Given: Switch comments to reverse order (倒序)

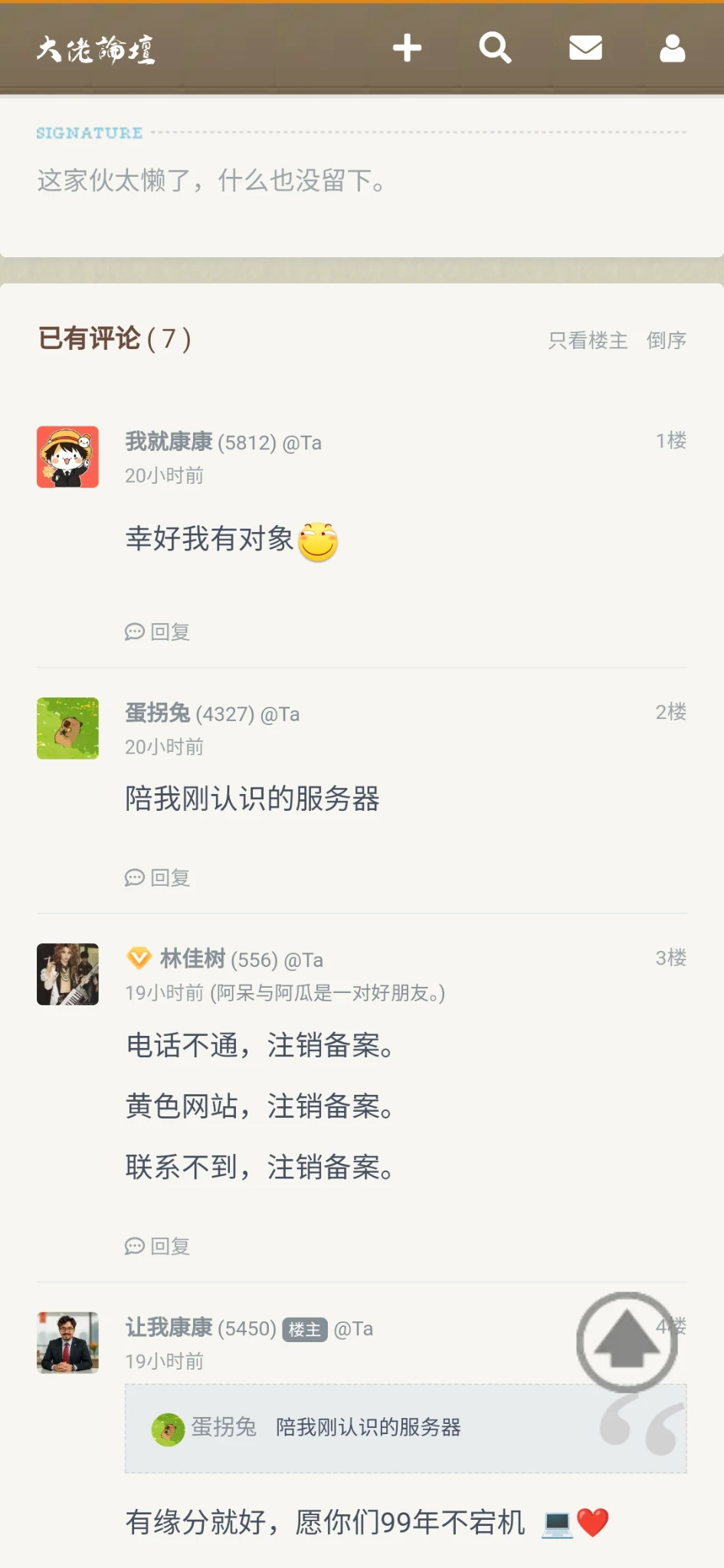Looking at the screenshot, I should pos(666,340).
